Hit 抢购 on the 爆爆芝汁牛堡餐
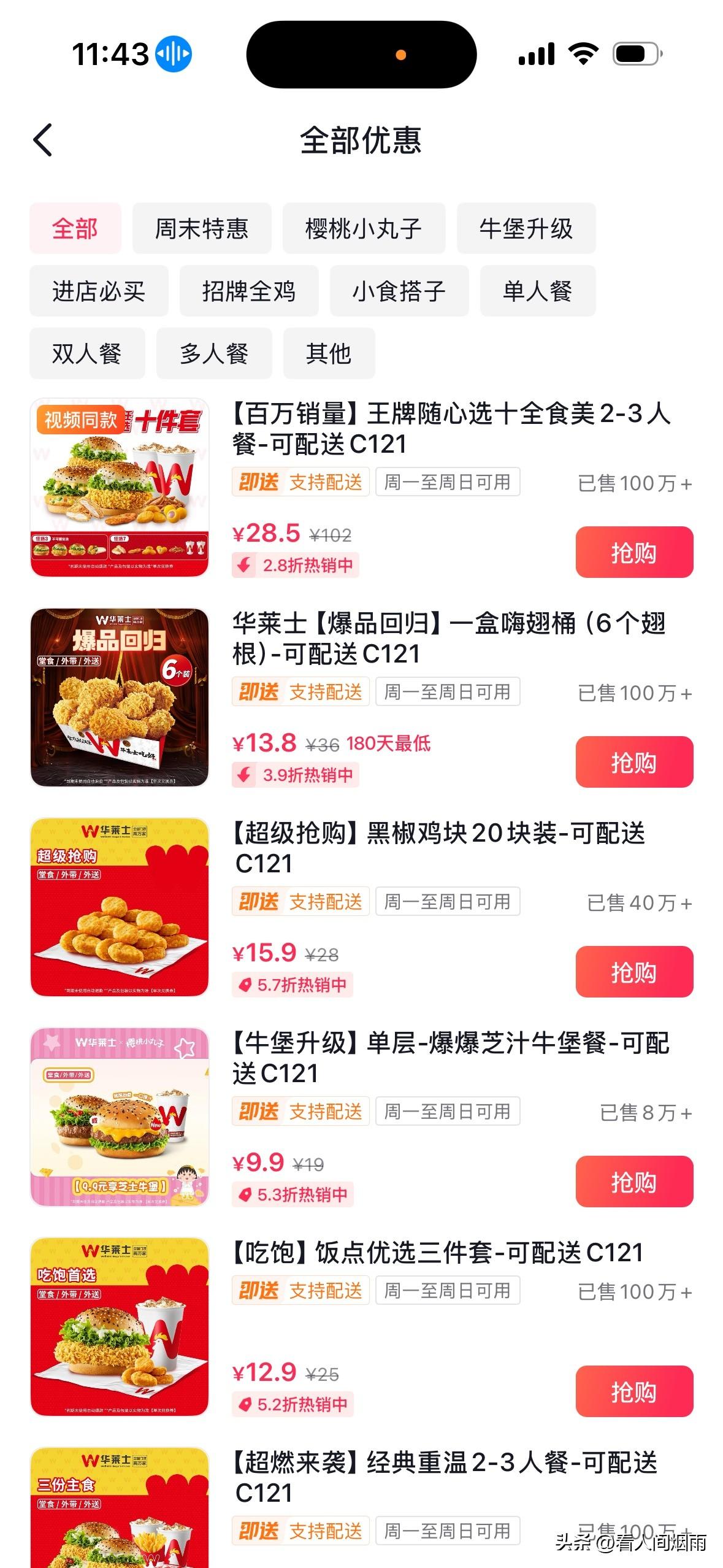Screen dimensions: 723x1568 point(633,1182)
